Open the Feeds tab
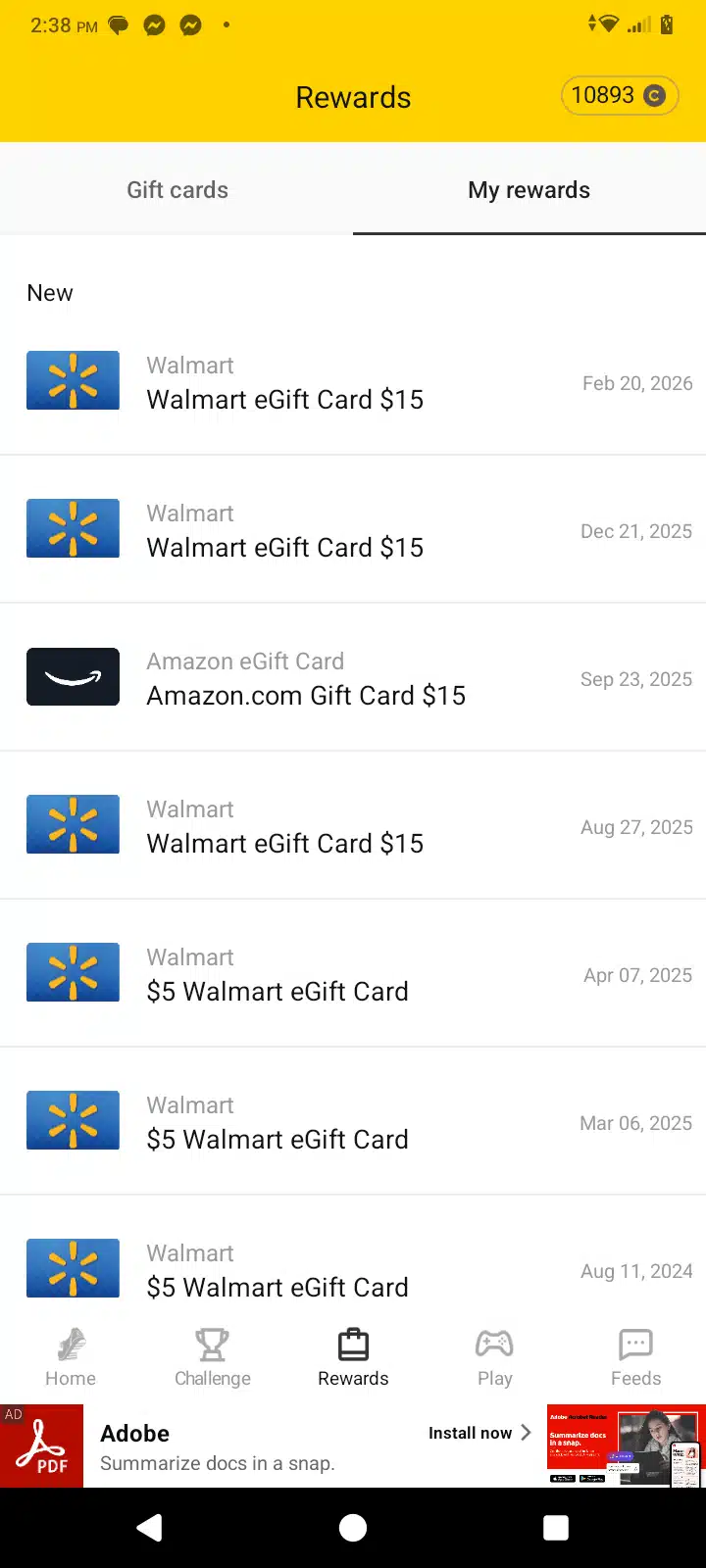The width and height of the screenshot is (706, 1568). point(635,1357)
